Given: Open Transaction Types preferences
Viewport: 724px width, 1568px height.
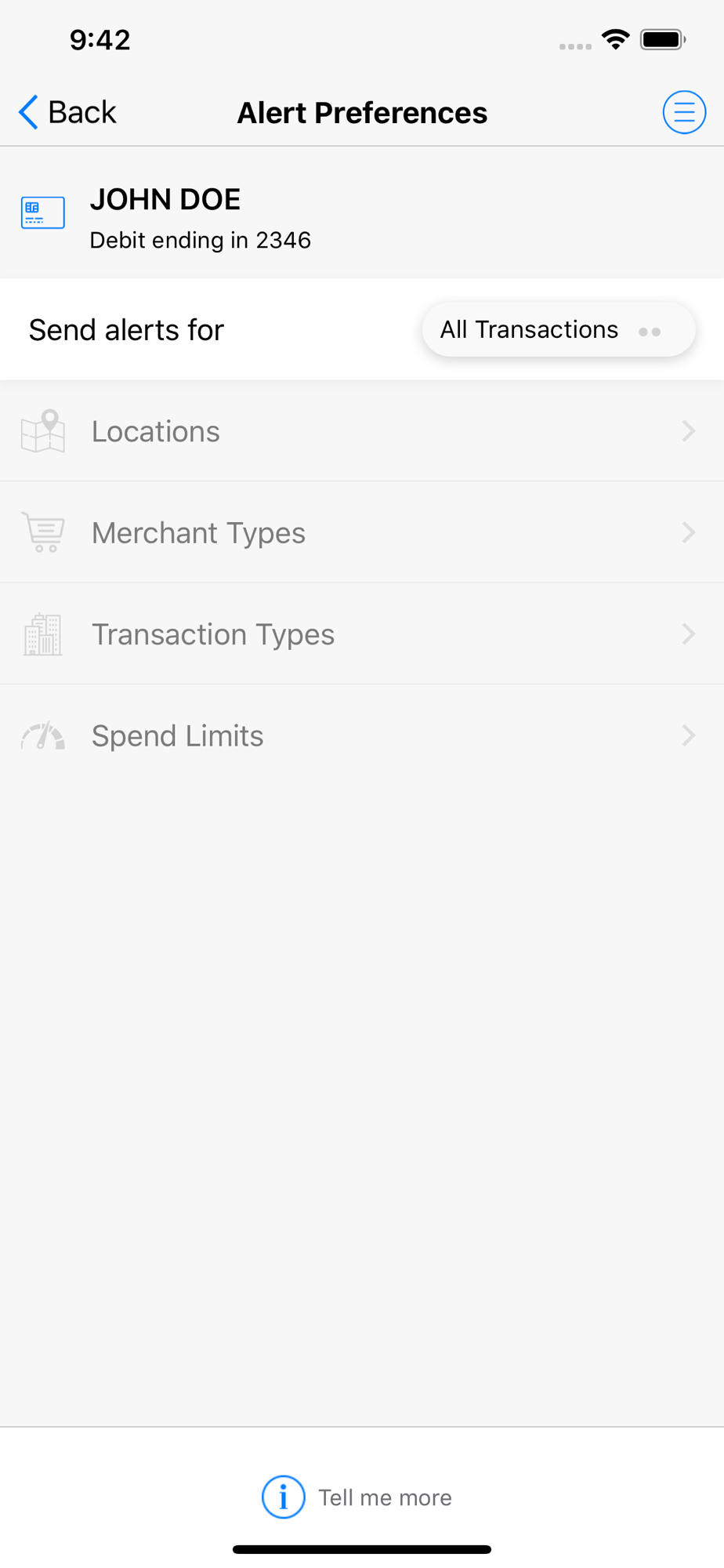Looking at the screenshot, I should pyautogui.click(x=360, y=634).
